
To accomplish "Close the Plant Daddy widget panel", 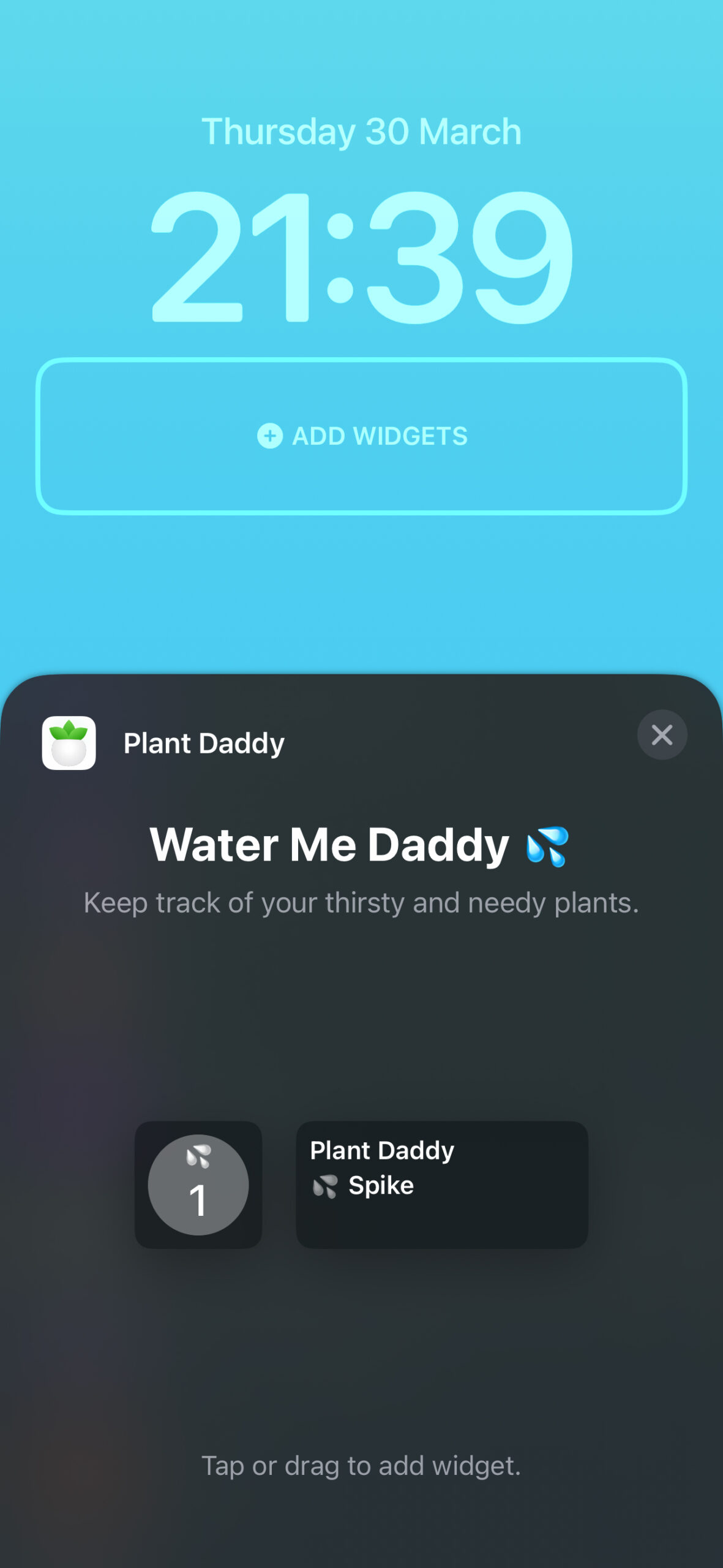I will (x=662, y=734).
